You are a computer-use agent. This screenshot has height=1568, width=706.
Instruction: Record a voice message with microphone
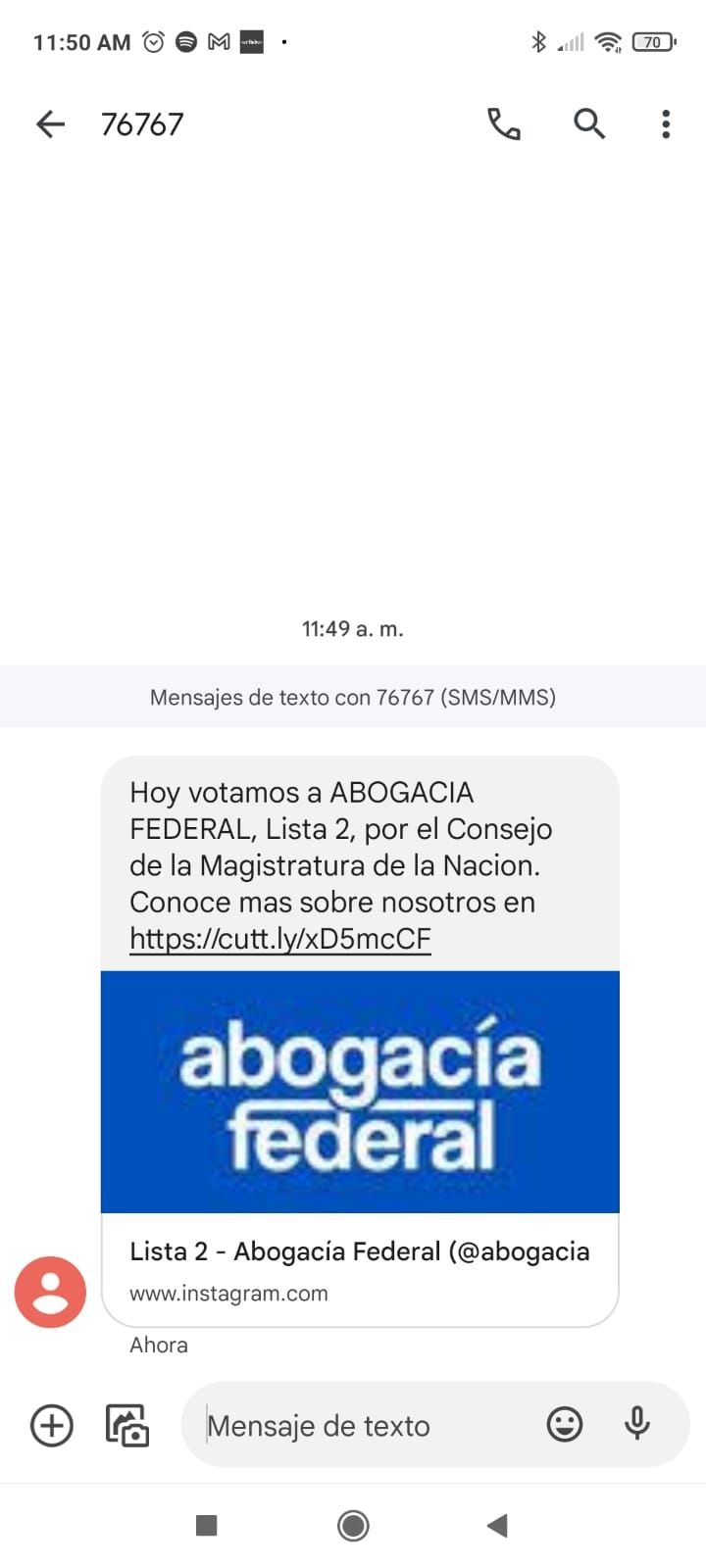[637, 1424]
